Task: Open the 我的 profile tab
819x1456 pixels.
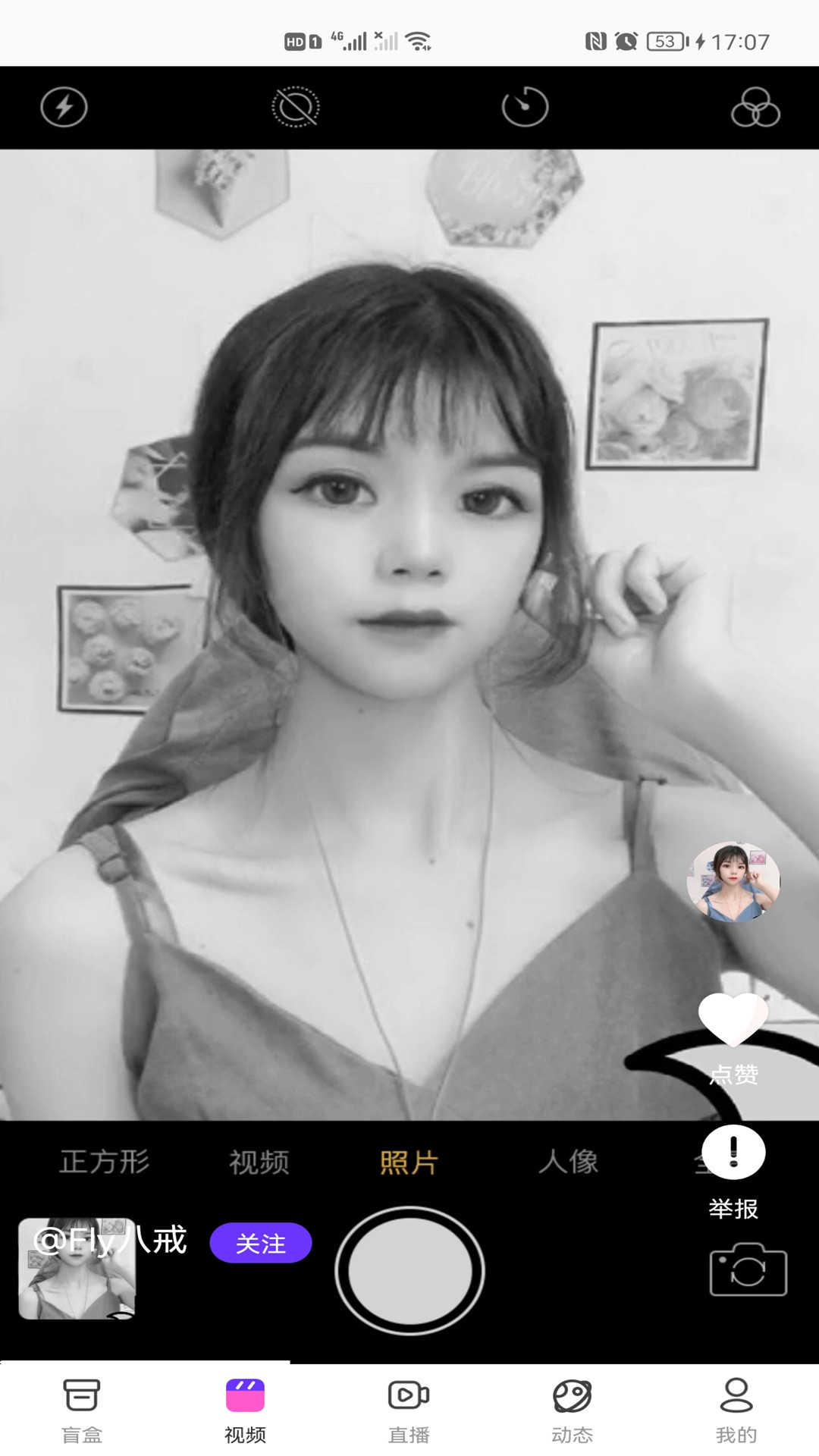Action: [736, 1410]
